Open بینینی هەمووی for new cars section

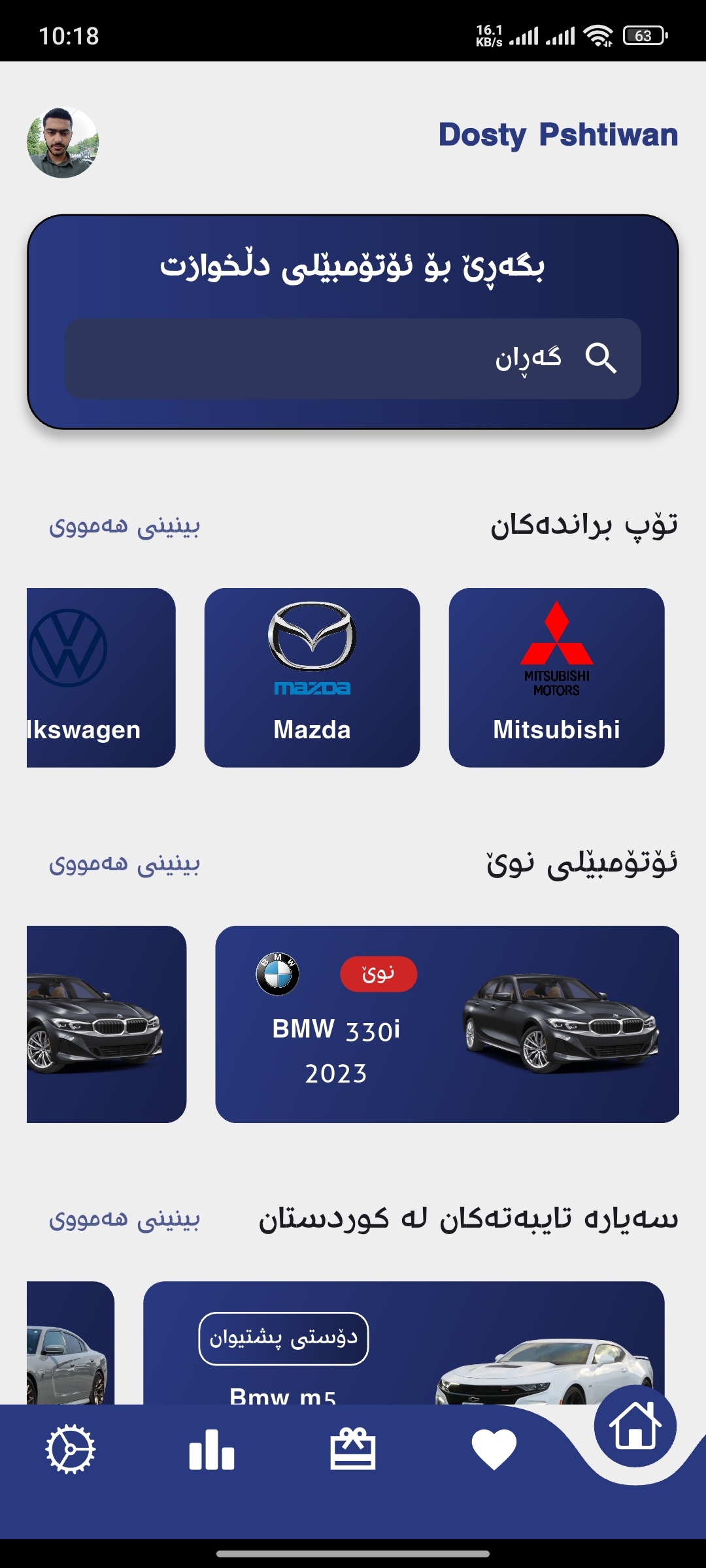pyautogui.click(x=125, y=864)
